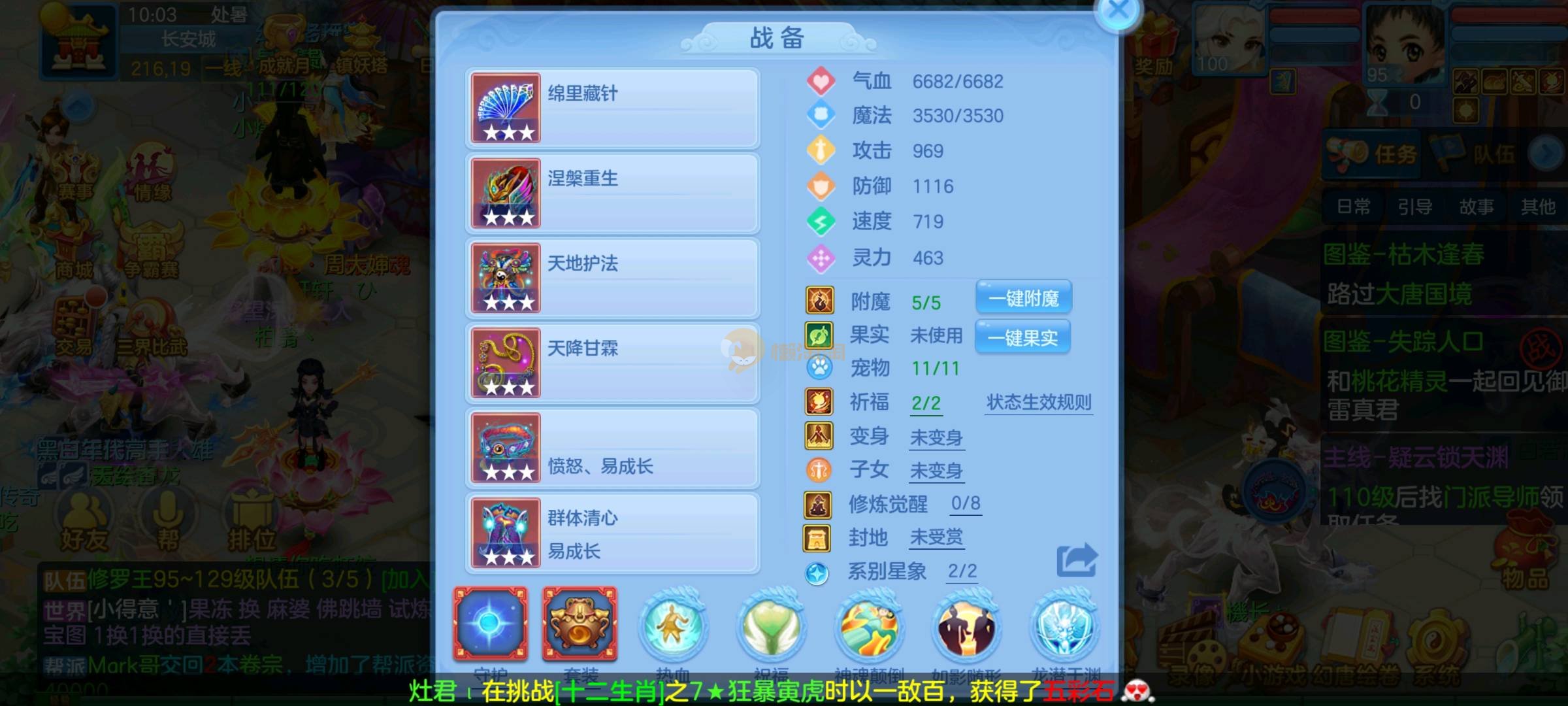Open the 涅槃重生 equipment slot
This screenshot has height=706, width=1568.
612,193
